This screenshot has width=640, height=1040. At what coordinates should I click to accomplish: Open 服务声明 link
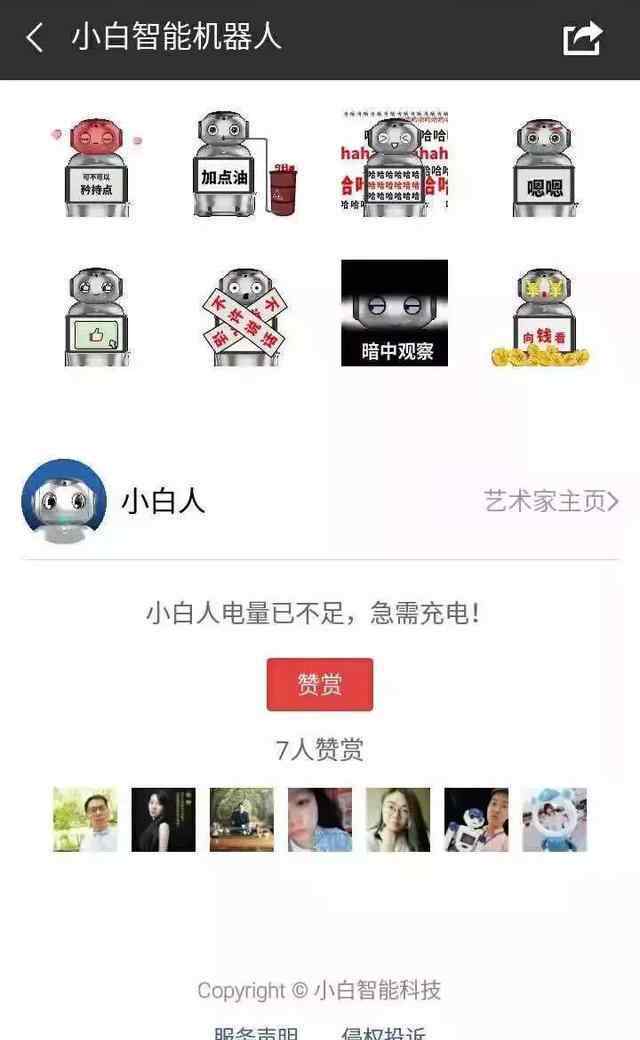tap(256, 1033)
